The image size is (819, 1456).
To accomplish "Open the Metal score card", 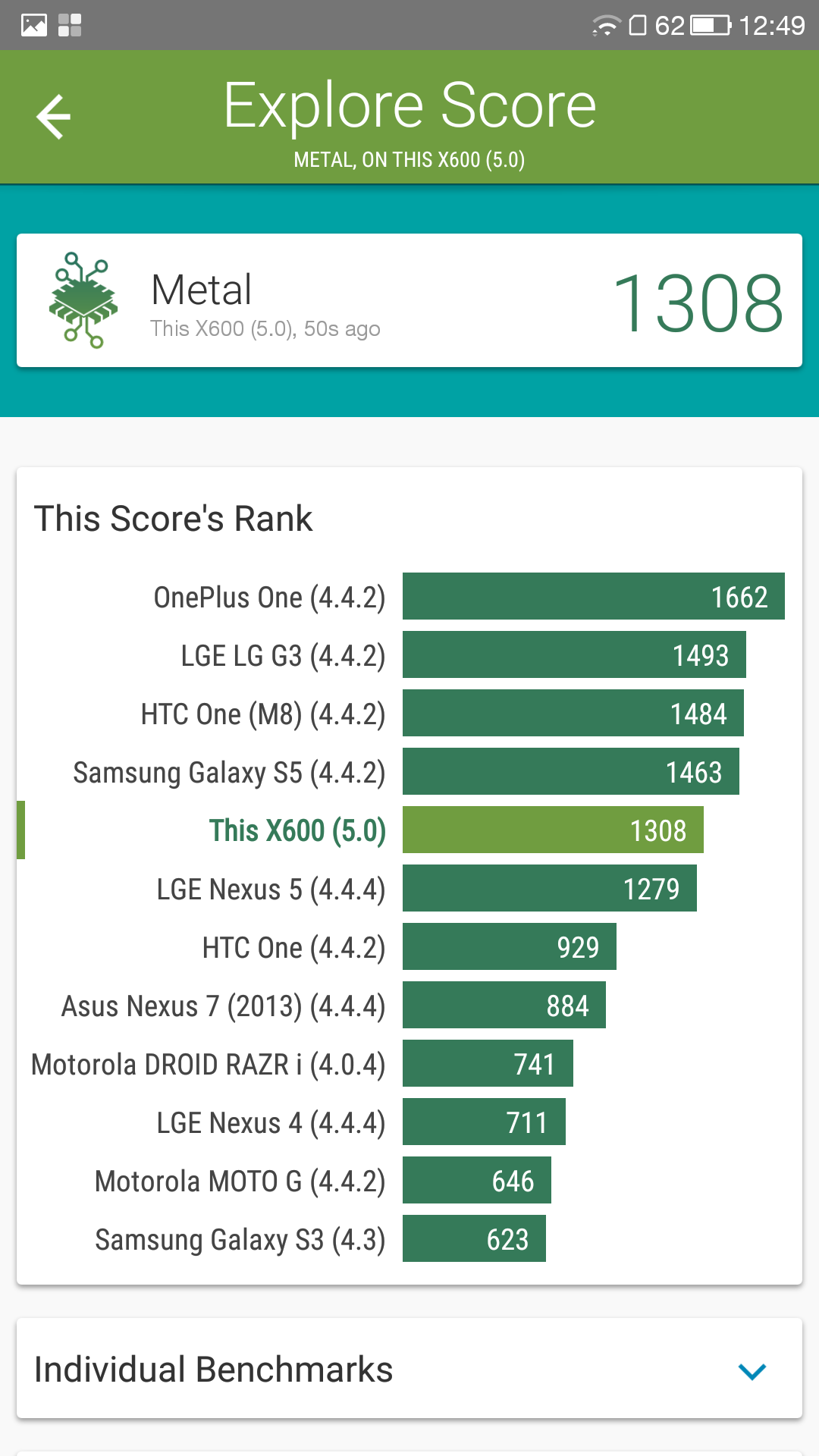I will [x=409, y=301].
